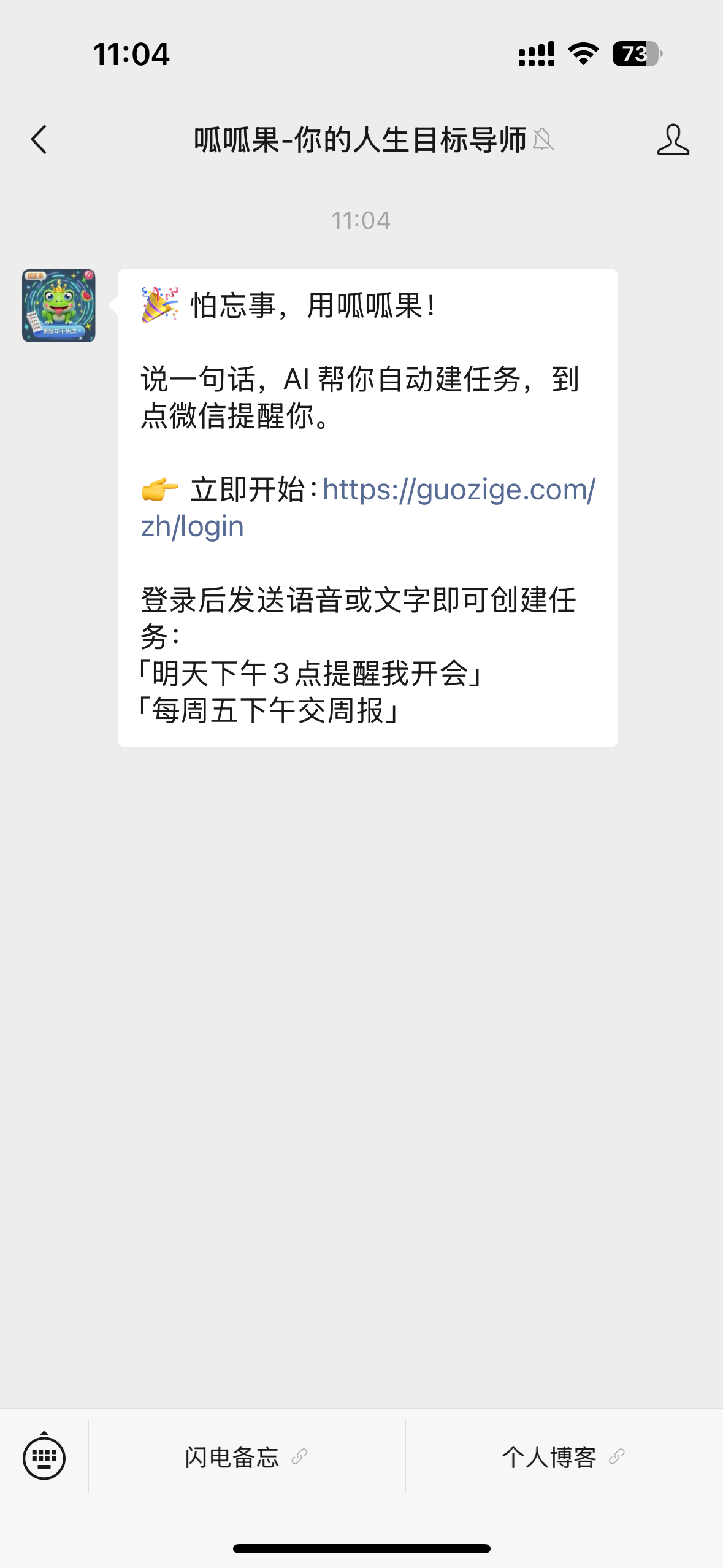Switch to keyboard input mode
This screenshot has width=723, height=1568.
44,1457
